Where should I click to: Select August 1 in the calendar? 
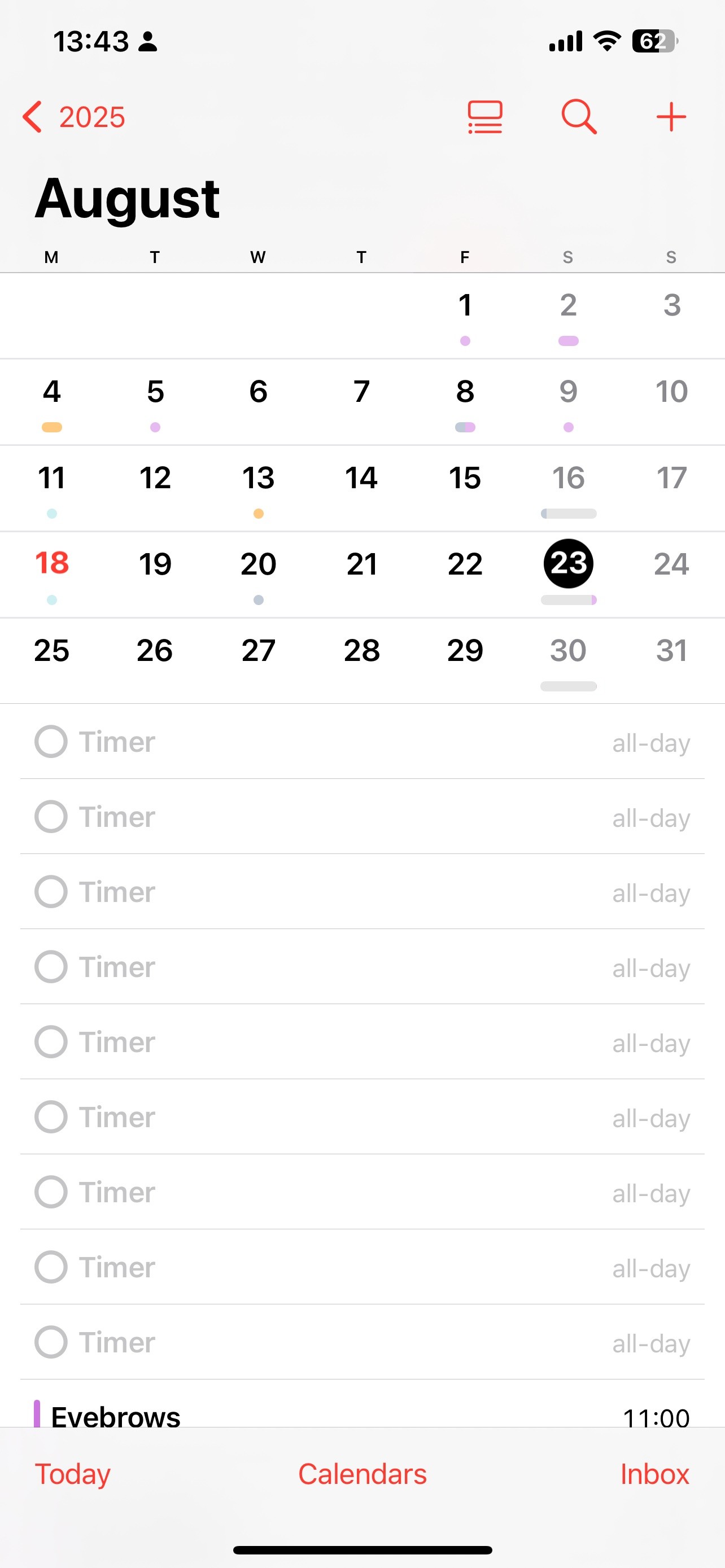pyautogui.click(x=465, y=305)
